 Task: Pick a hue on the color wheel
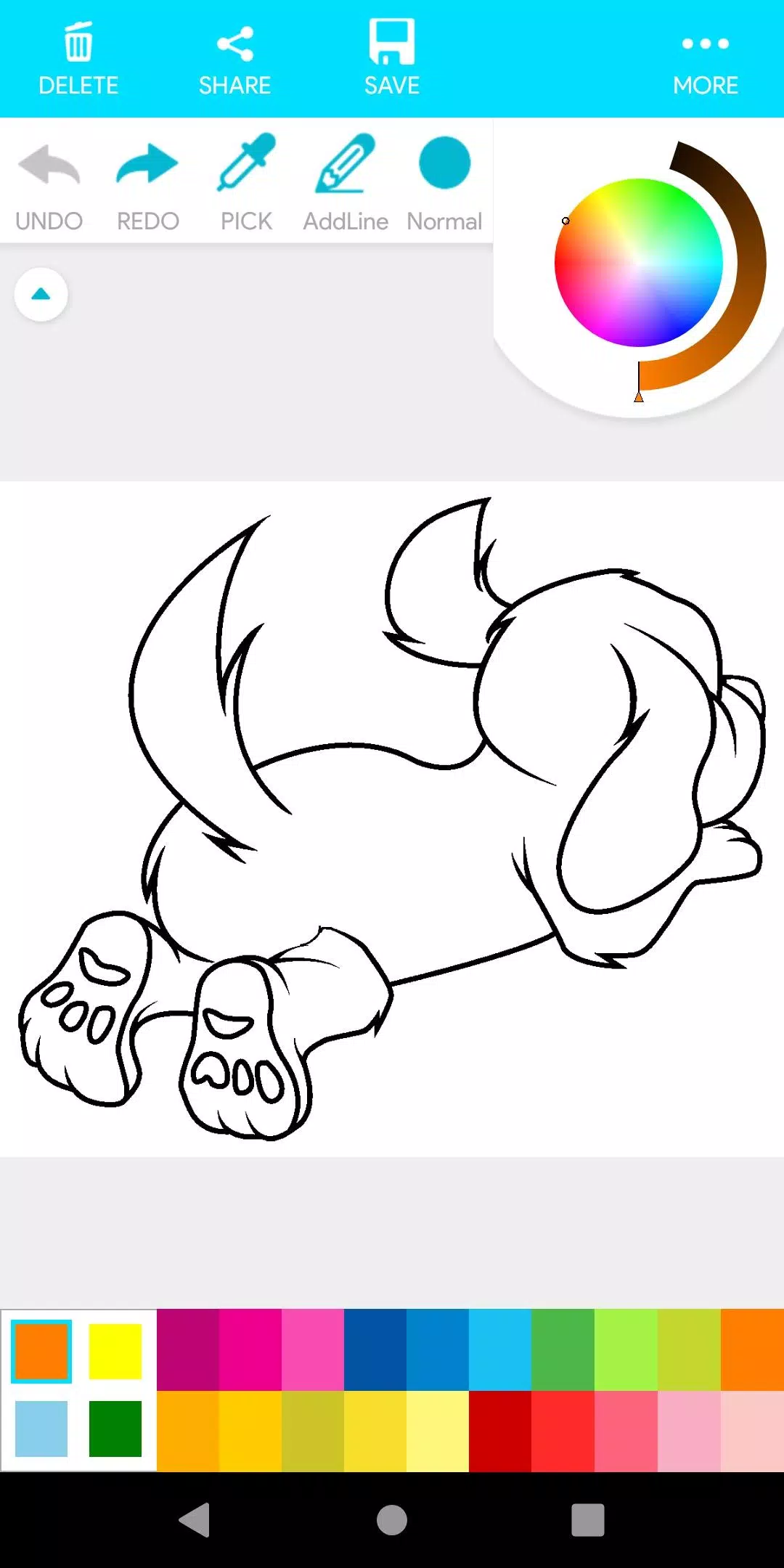638,263
